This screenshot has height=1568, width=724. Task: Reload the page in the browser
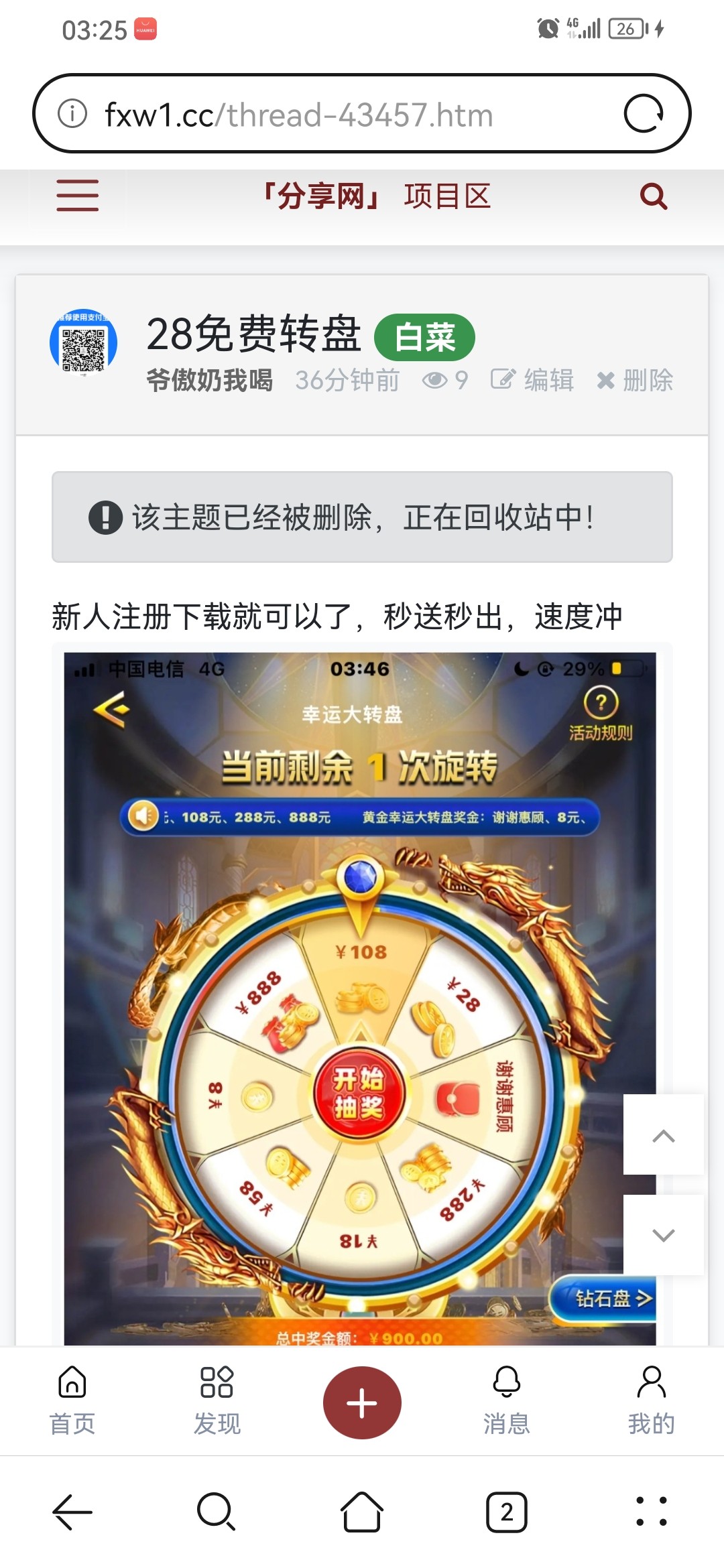pos(643,114)
